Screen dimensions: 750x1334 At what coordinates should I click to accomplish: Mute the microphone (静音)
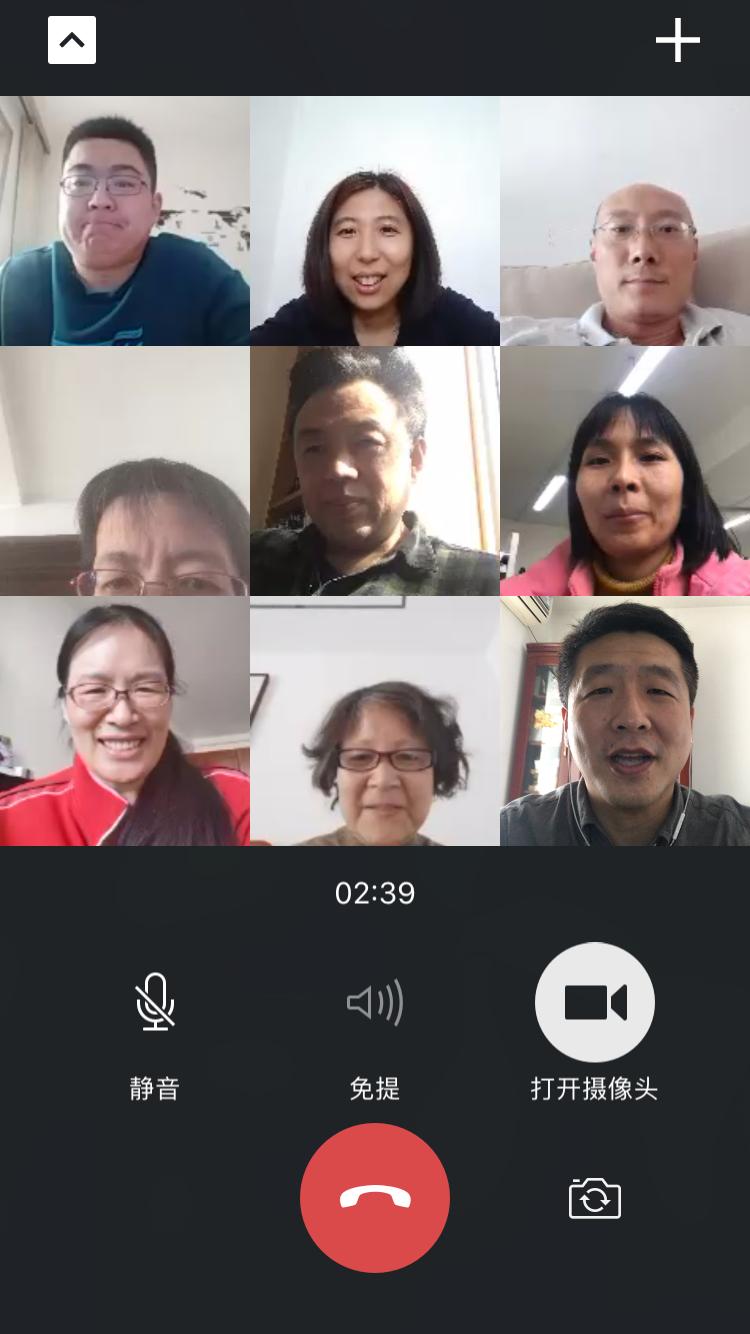pos(155,1003)
